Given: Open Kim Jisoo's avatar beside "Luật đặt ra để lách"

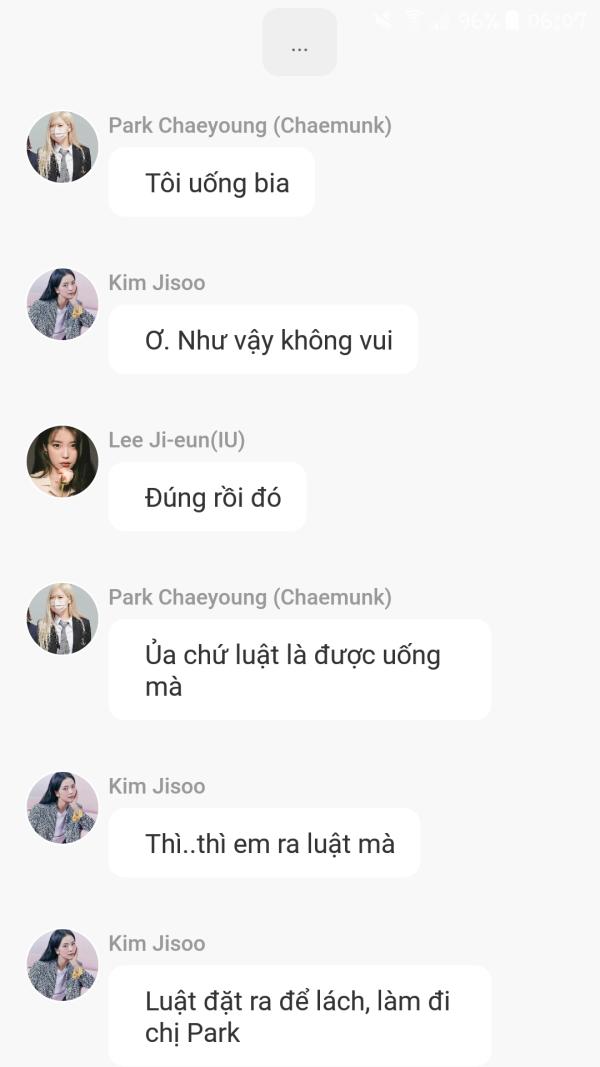Looking at the screenshot, I should (x=62, y=965).
